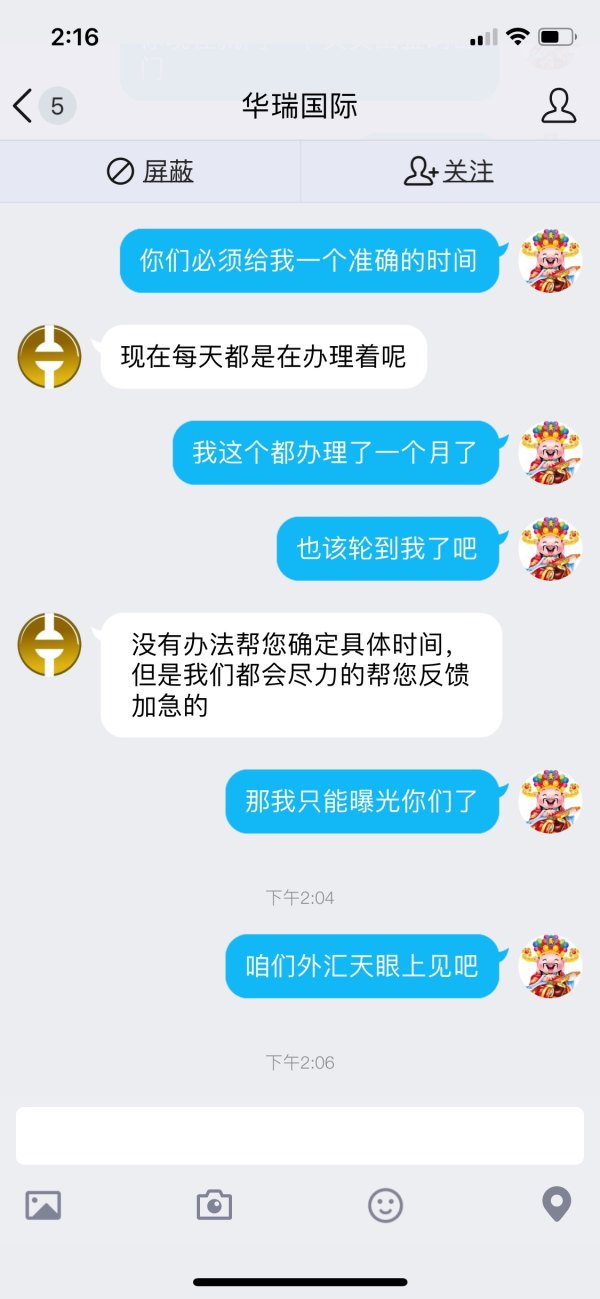Open 华瑞国际's avatar beside 现在每天都是在办理着呢
The image size is (600, 1299).
coord(49,357)
